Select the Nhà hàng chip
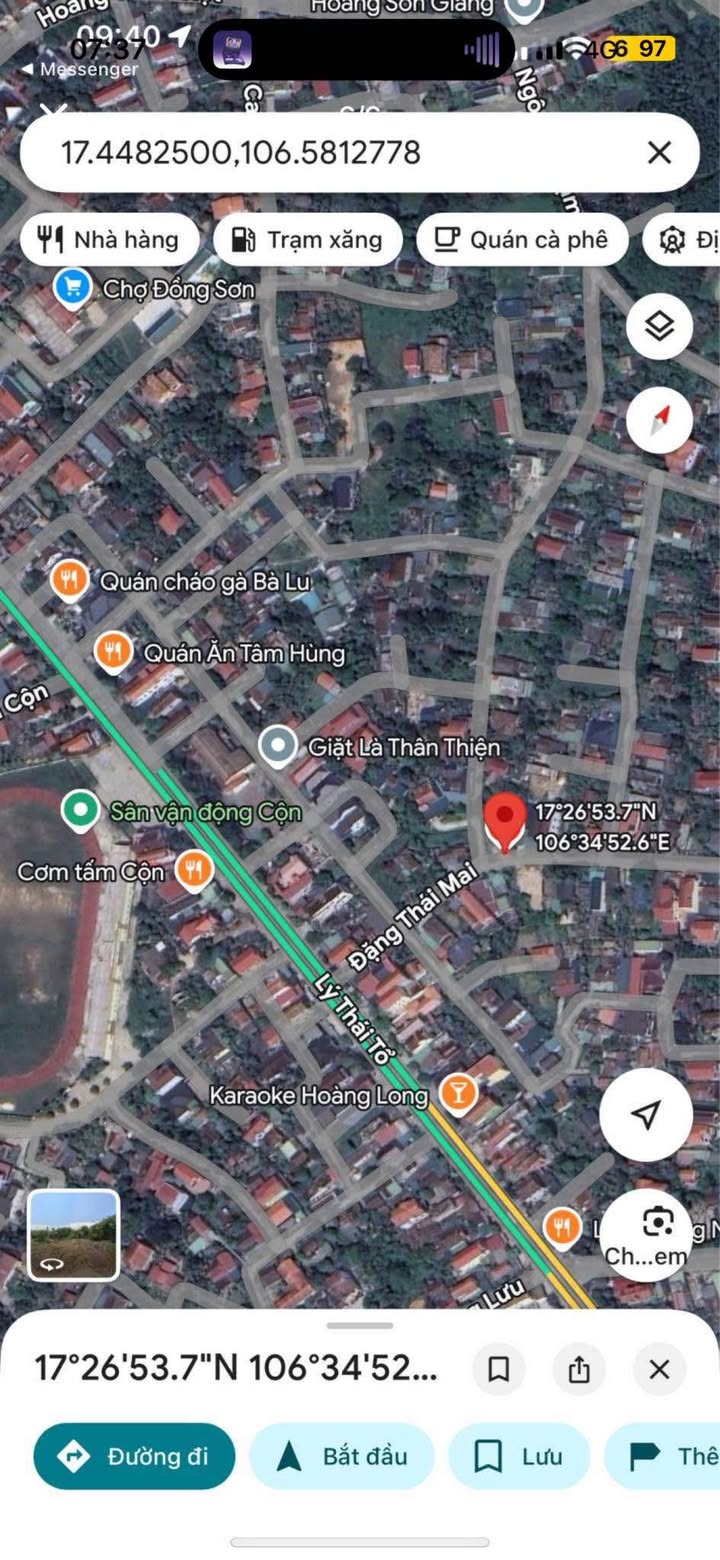The image size is (720, 1560). coord(109,240)
